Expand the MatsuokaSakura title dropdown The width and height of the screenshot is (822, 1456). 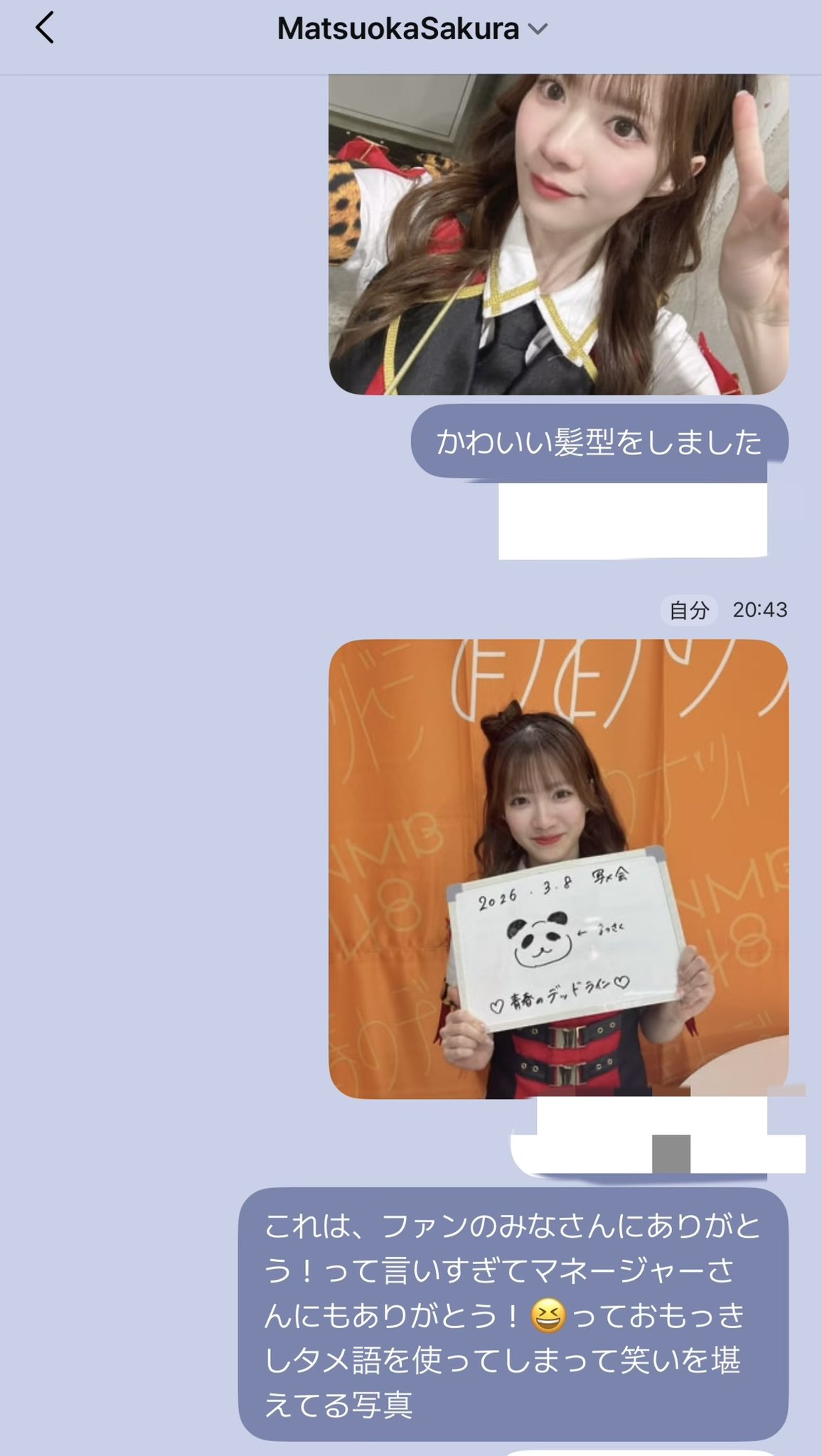tap(538, 29)
